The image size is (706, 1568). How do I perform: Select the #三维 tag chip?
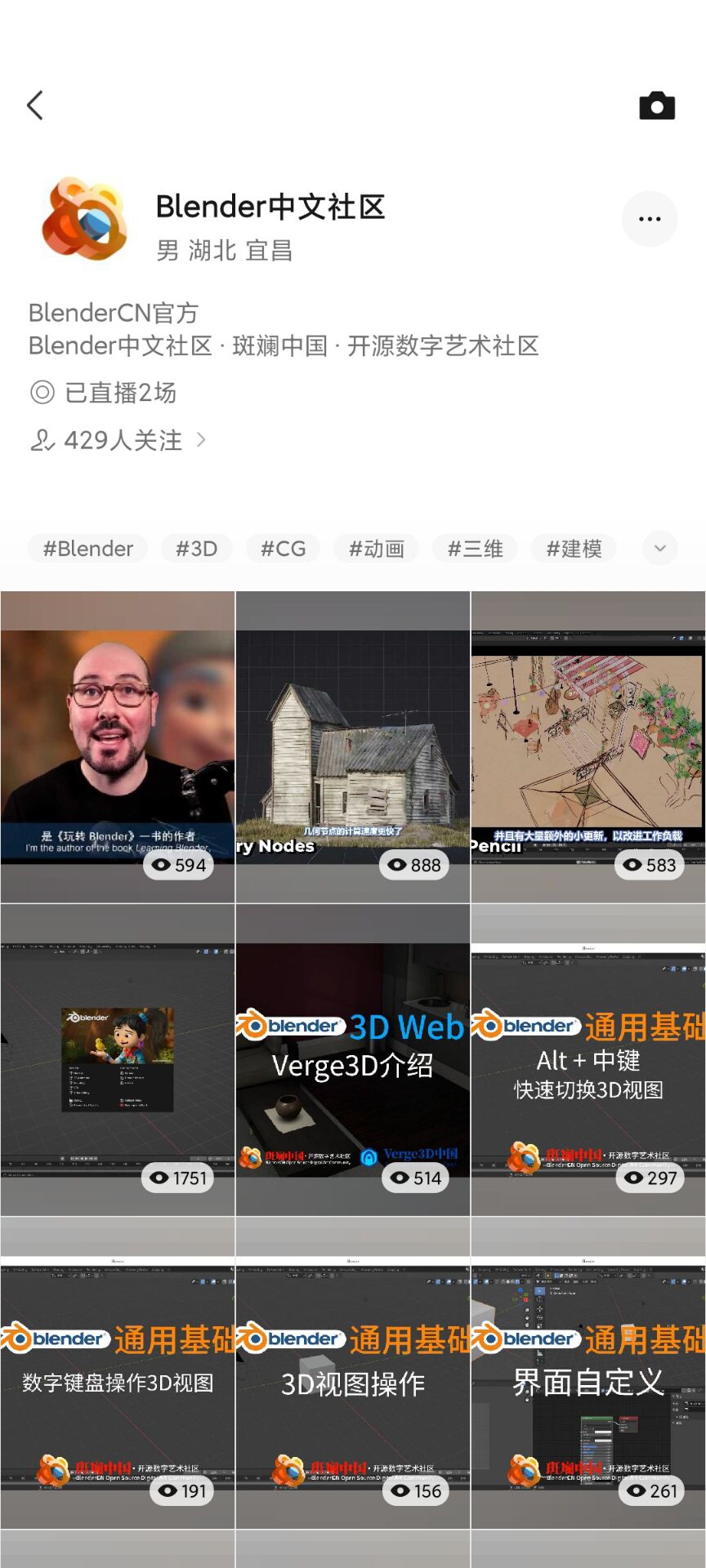tap(475, 549)
